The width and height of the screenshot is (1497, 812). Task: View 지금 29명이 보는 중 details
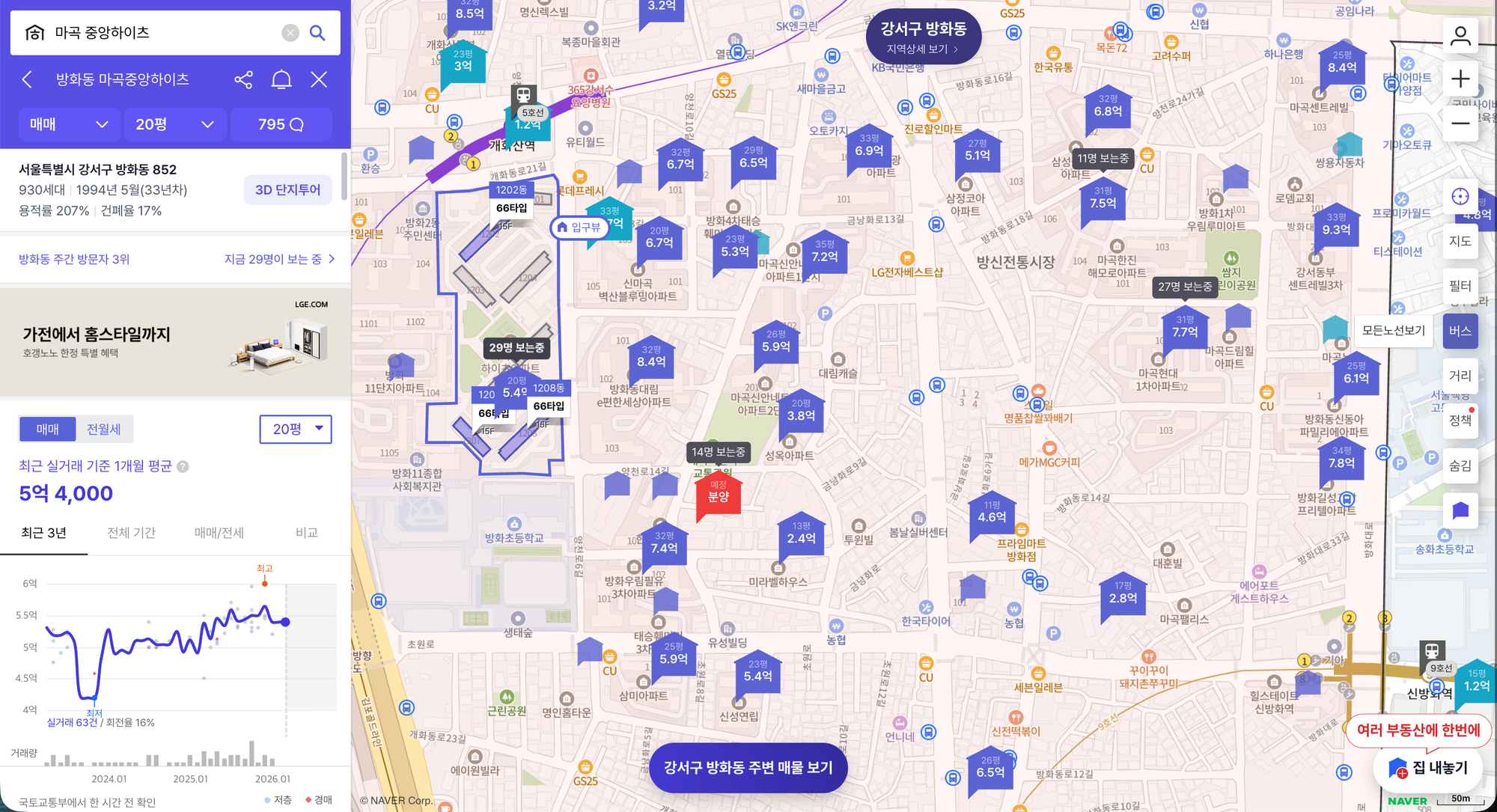tap(278, 259)
